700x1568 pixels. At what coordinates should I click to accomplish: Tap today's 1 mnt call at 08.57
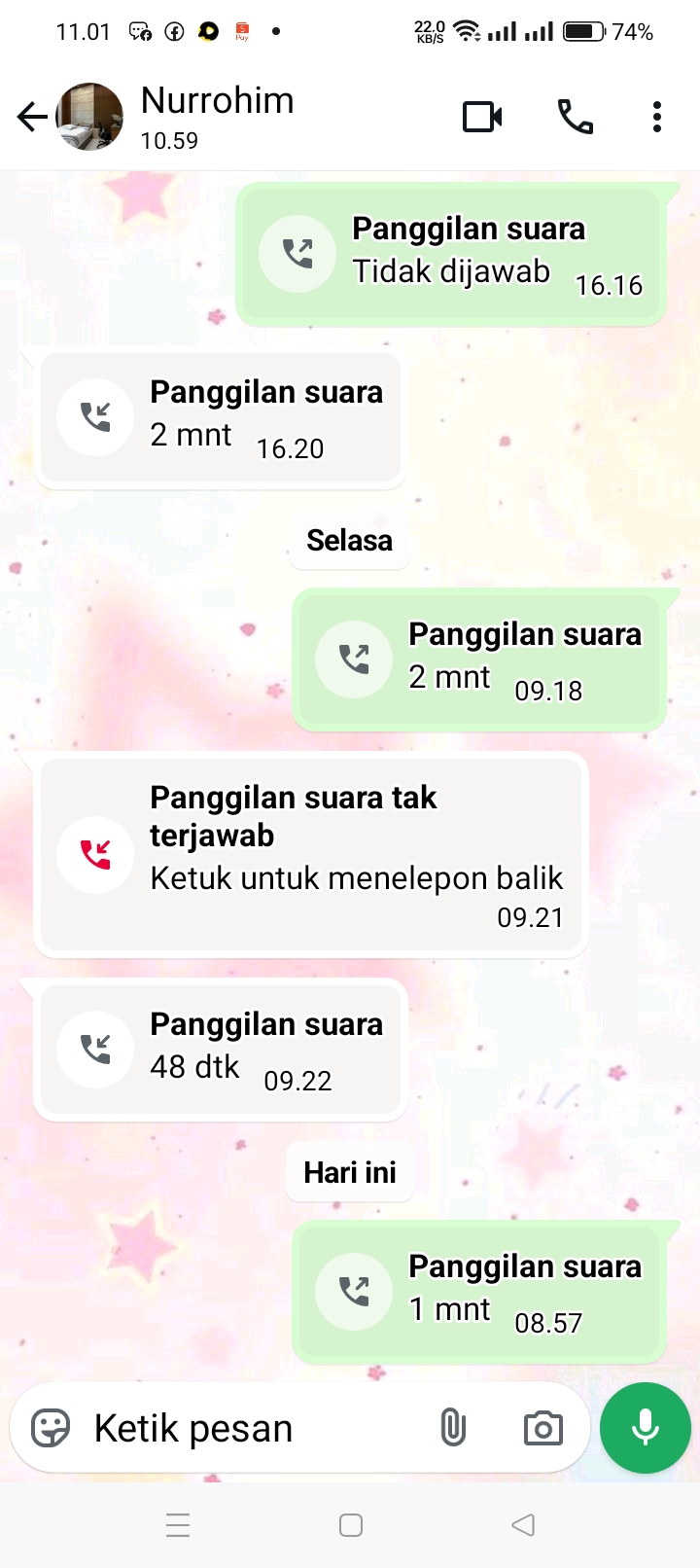[x=480, y=1293]
